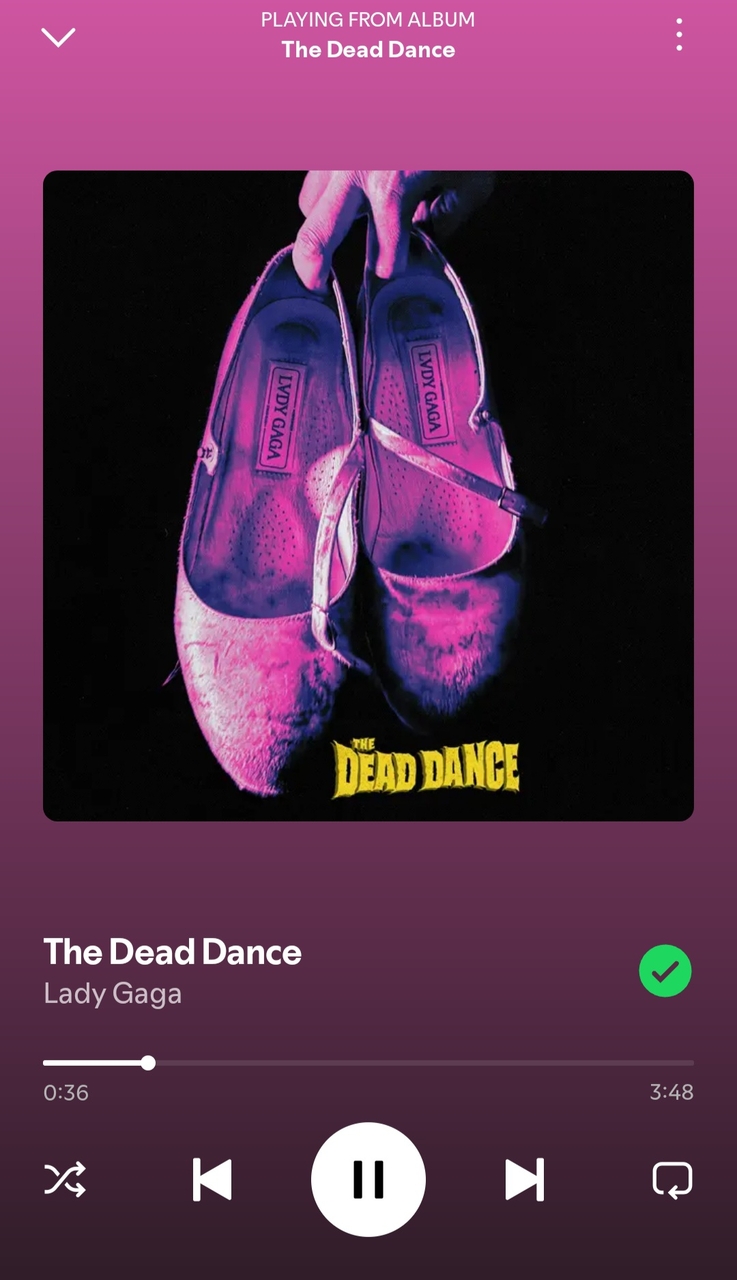
Task: Pause The Dead Dance
Action: click(368, 1180)
